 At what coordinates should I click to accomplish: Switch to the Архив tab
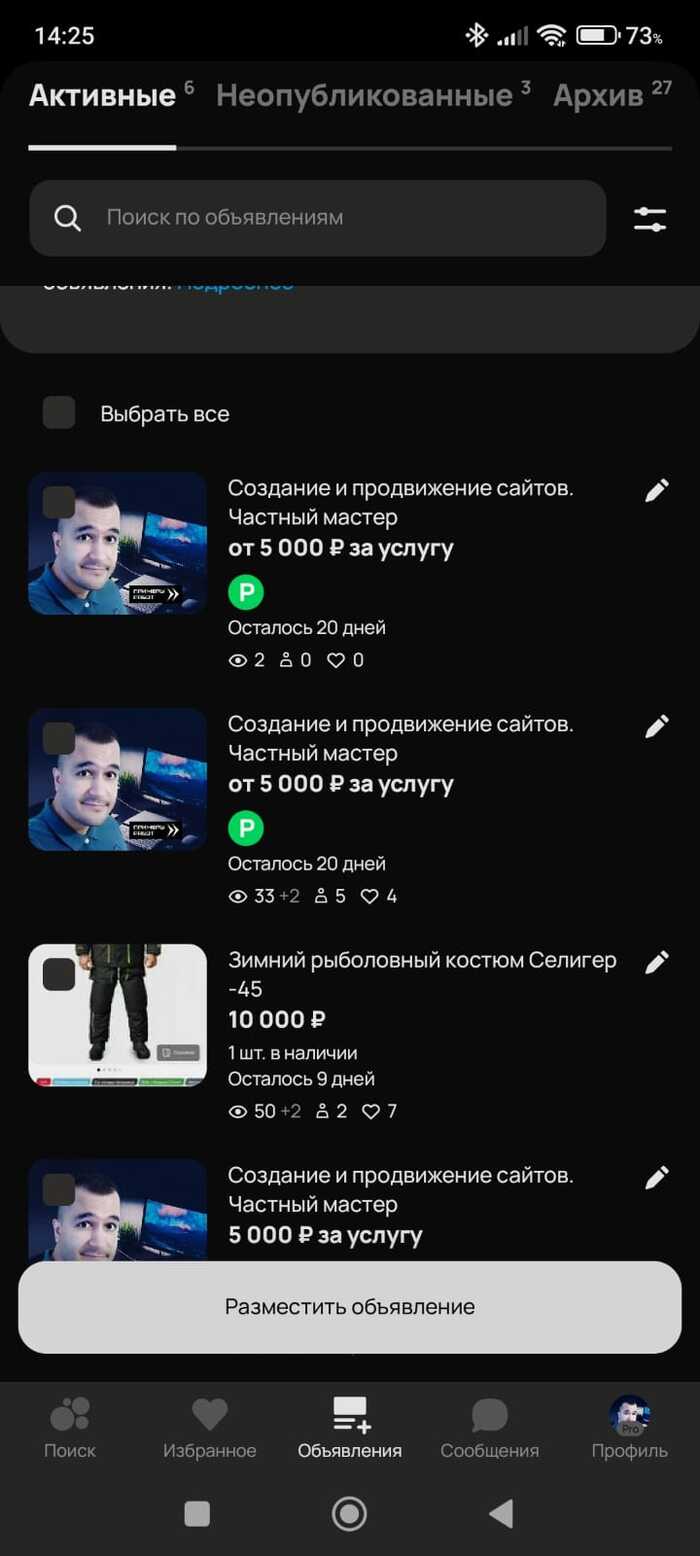[x=598, y=97]
